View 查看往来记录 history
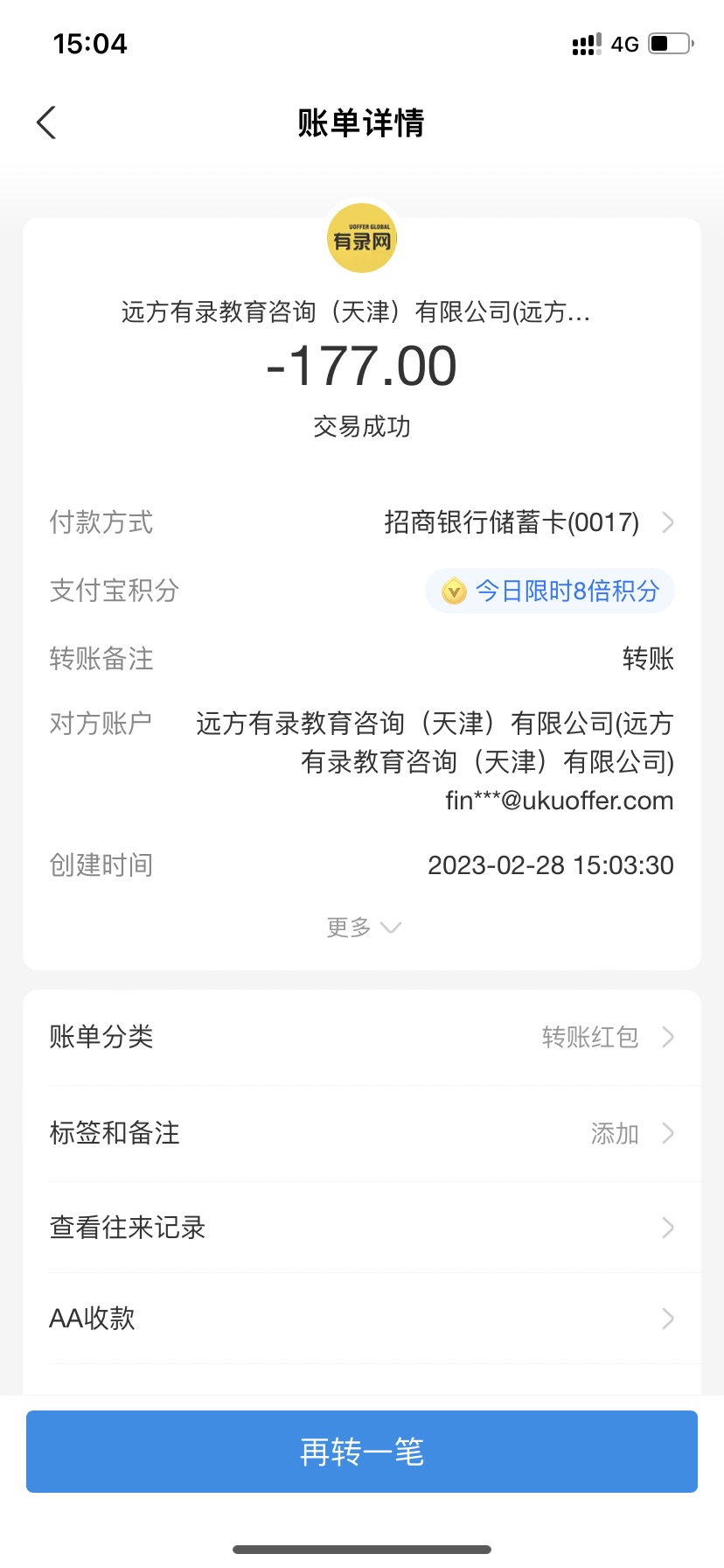The image size is (724, 1568). pos(362,1228)
